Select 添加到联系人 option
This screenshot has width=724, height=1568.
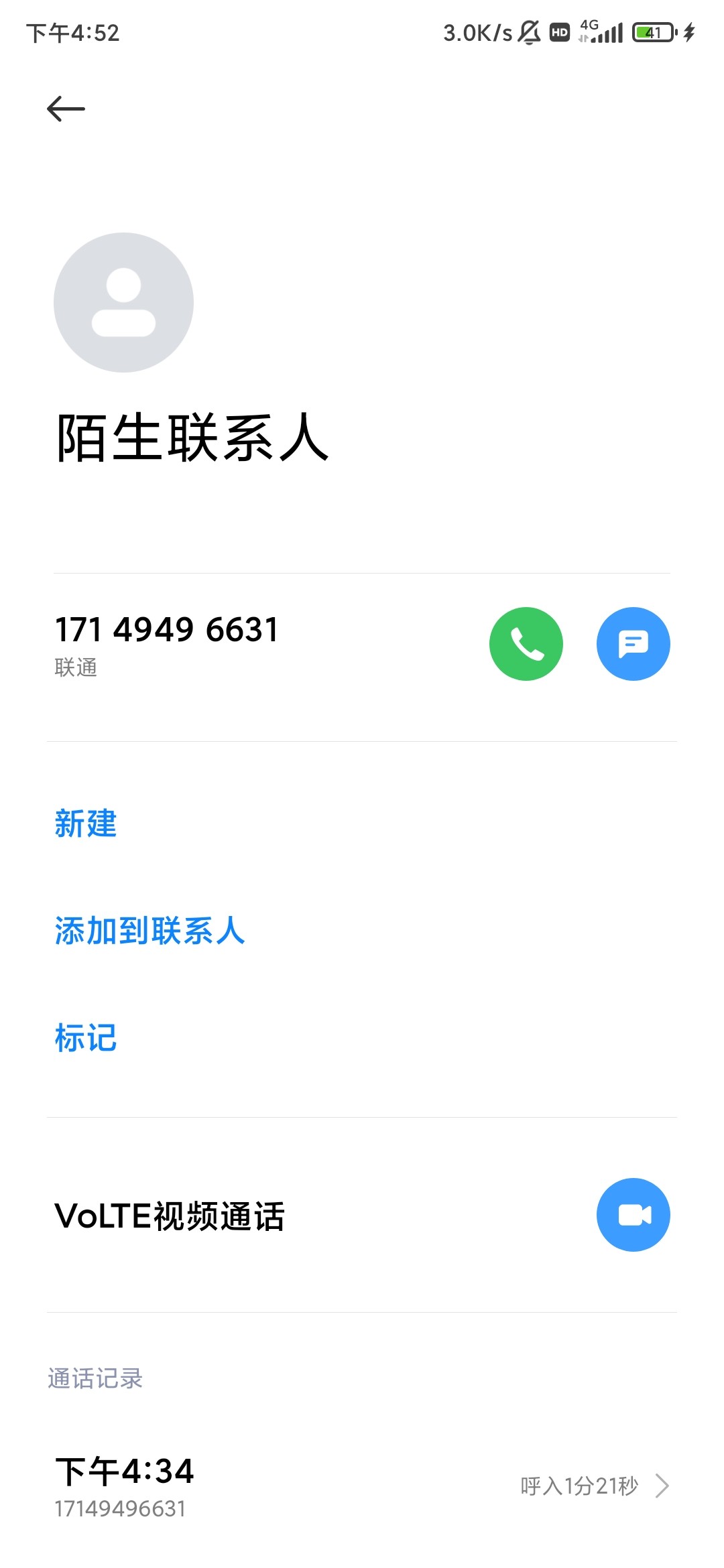[x=149, y=931]
